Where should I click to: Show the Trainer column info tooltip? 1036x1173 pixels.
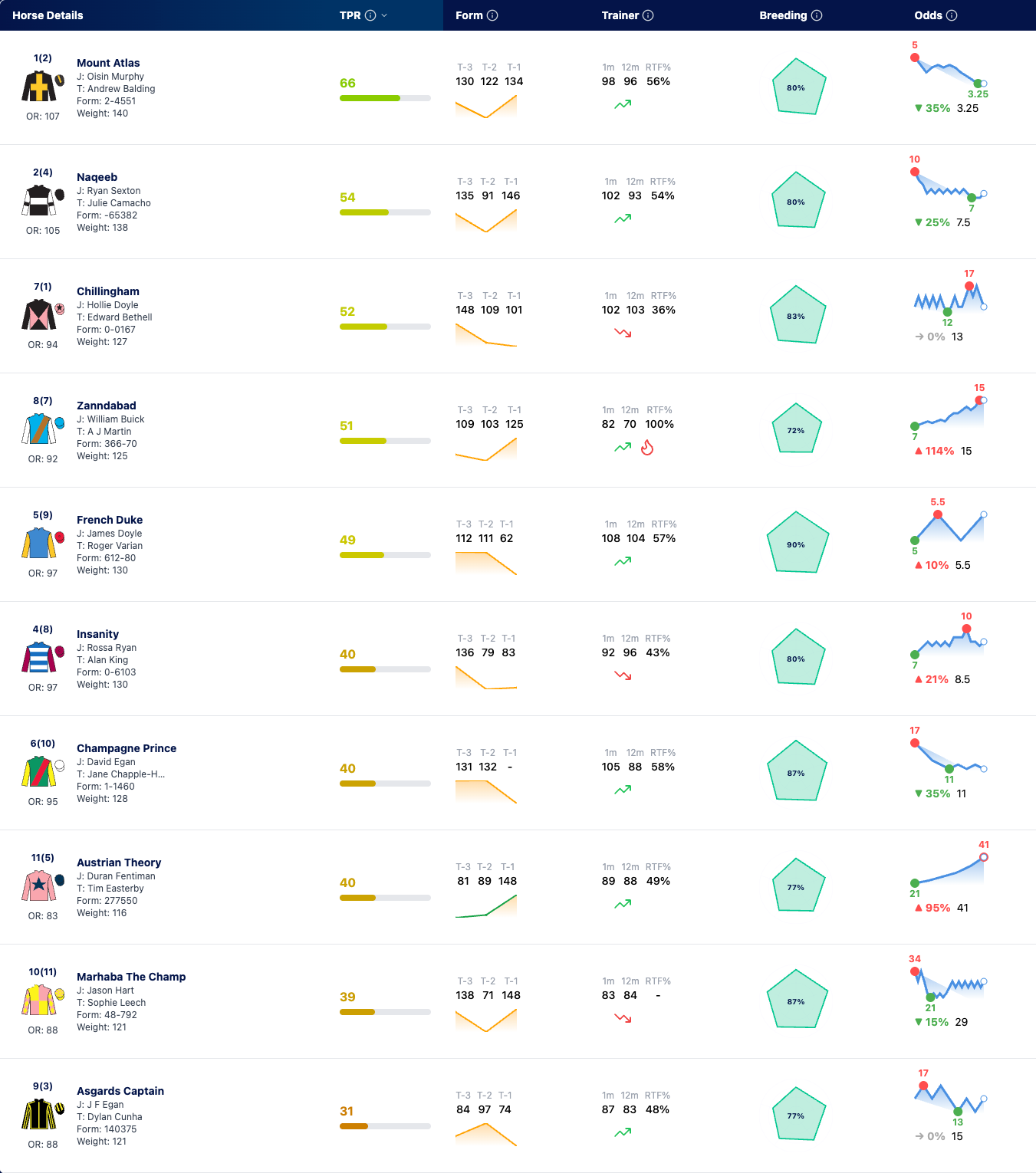648,15
